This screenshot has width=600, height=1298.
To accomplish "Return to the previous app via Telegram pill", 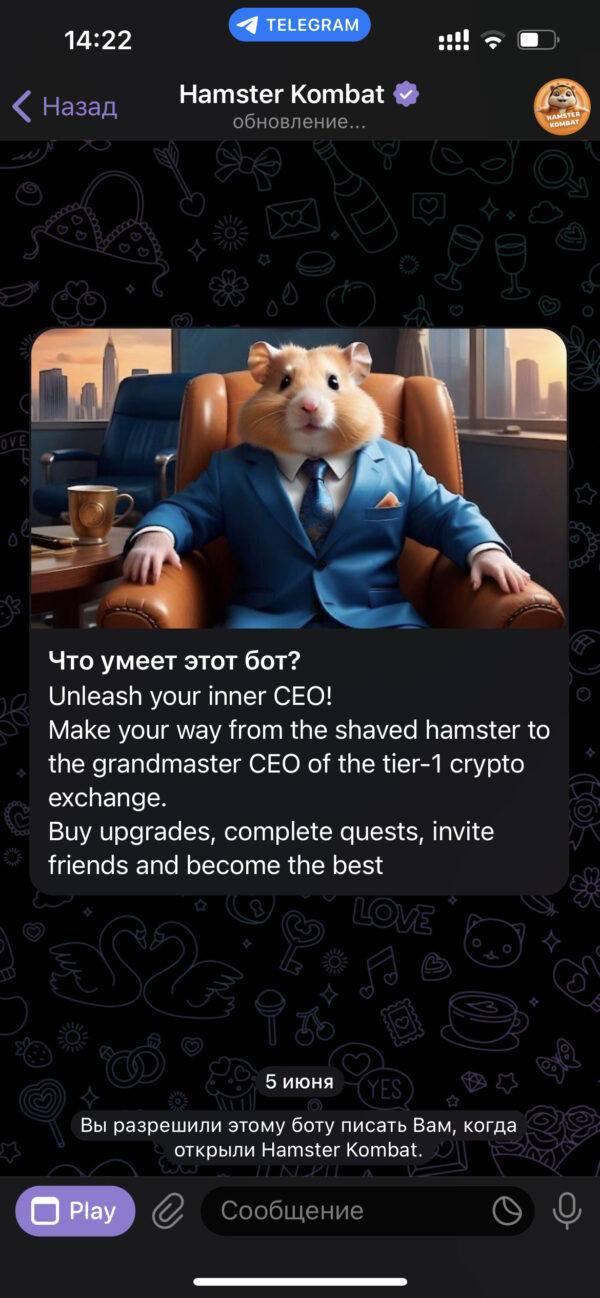I will 300,25.
